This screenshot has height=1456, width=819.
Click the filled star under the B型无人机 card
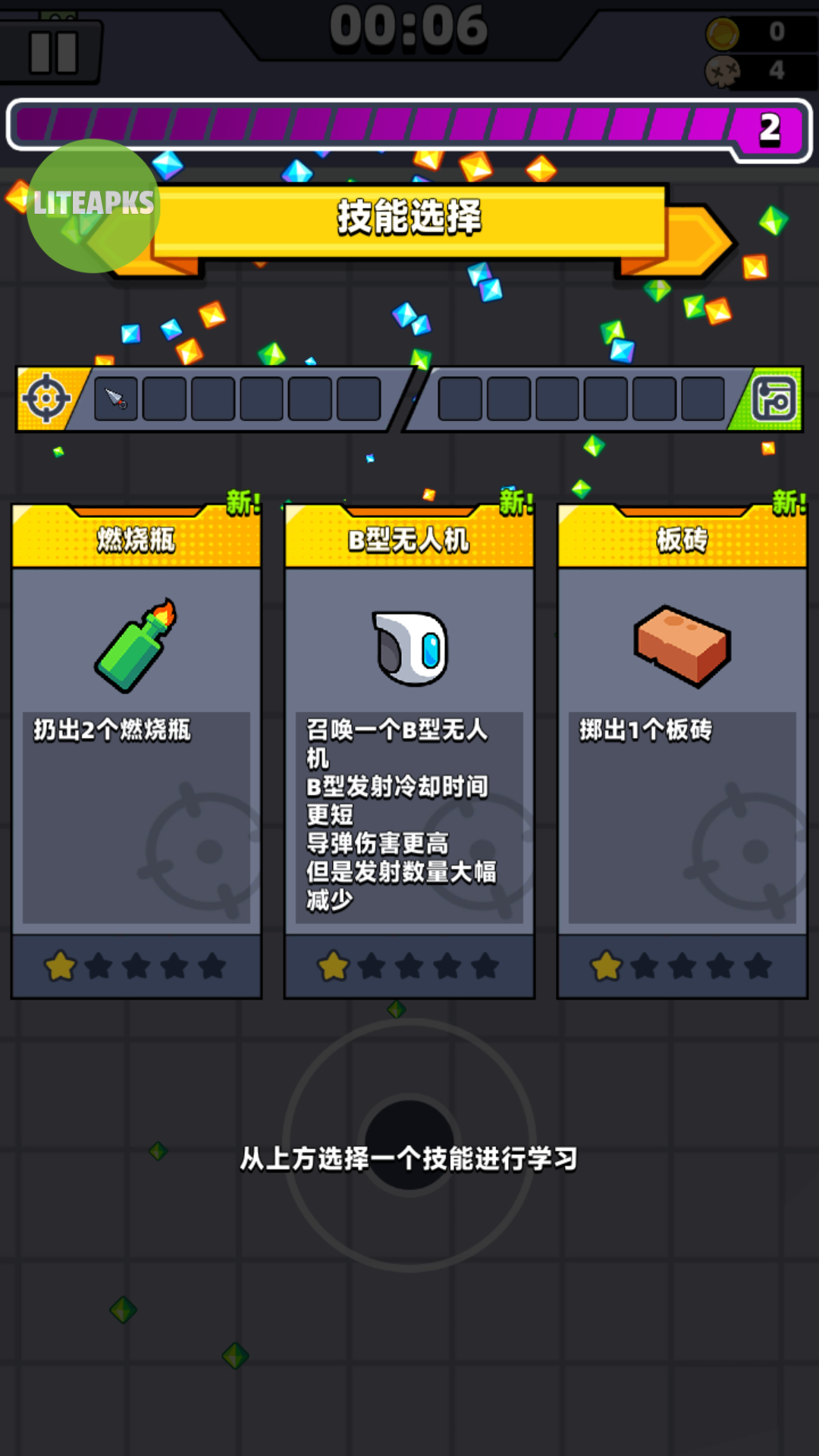point(332,967)
